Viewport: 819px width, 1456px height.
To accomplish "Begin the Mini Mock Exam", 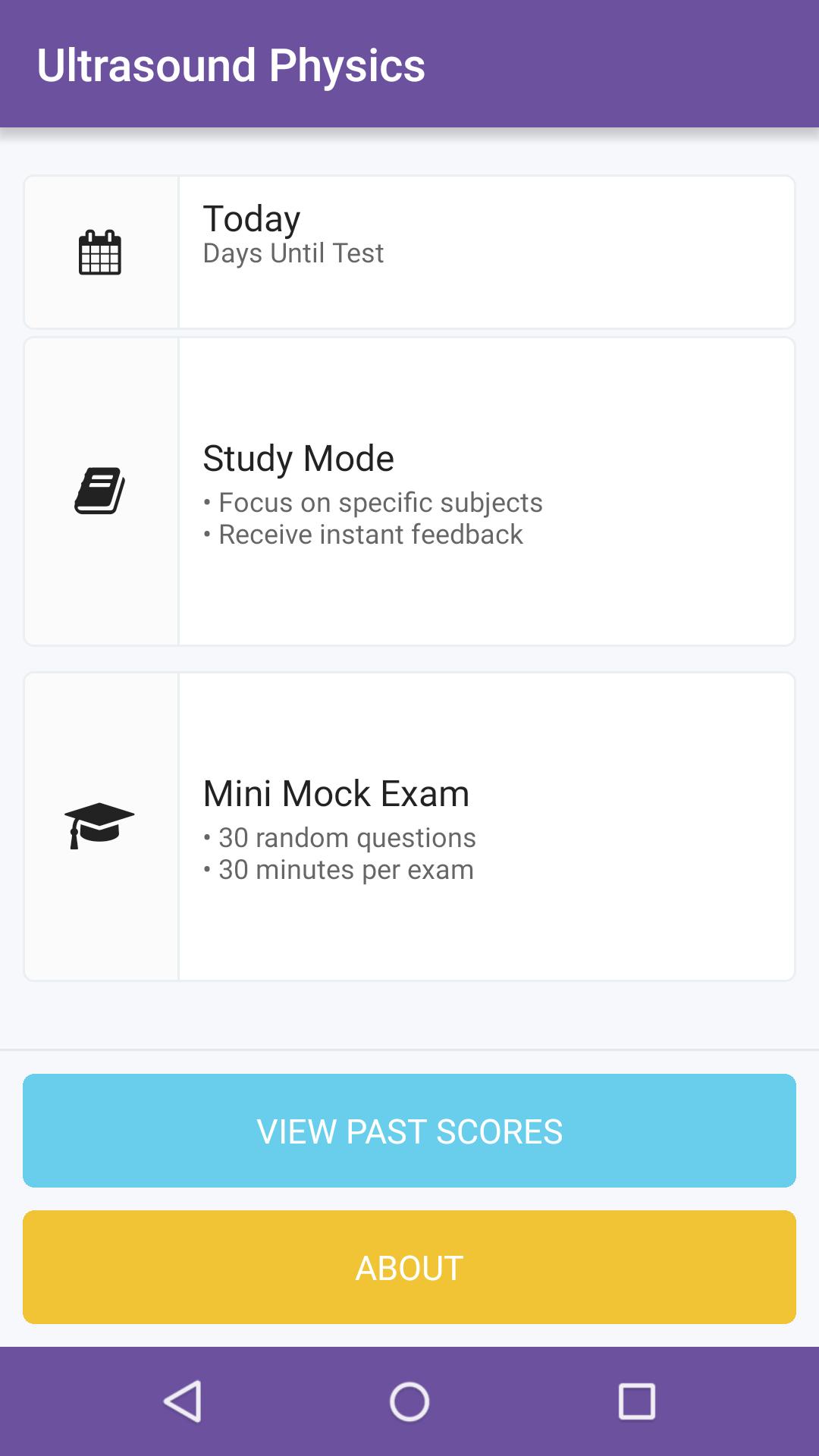I will (409, 827).
